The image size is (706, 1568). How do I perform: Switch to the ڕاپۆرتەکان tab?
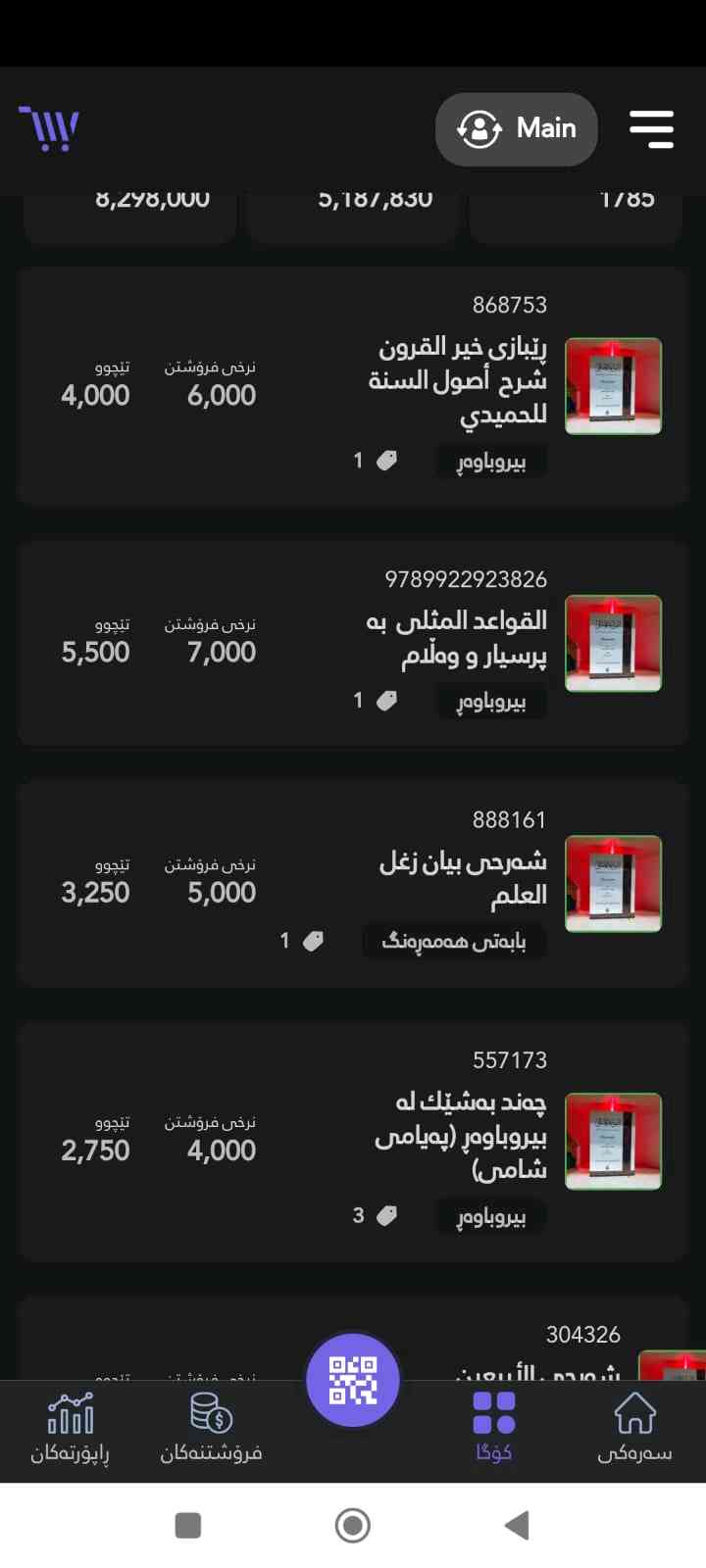71,1427
